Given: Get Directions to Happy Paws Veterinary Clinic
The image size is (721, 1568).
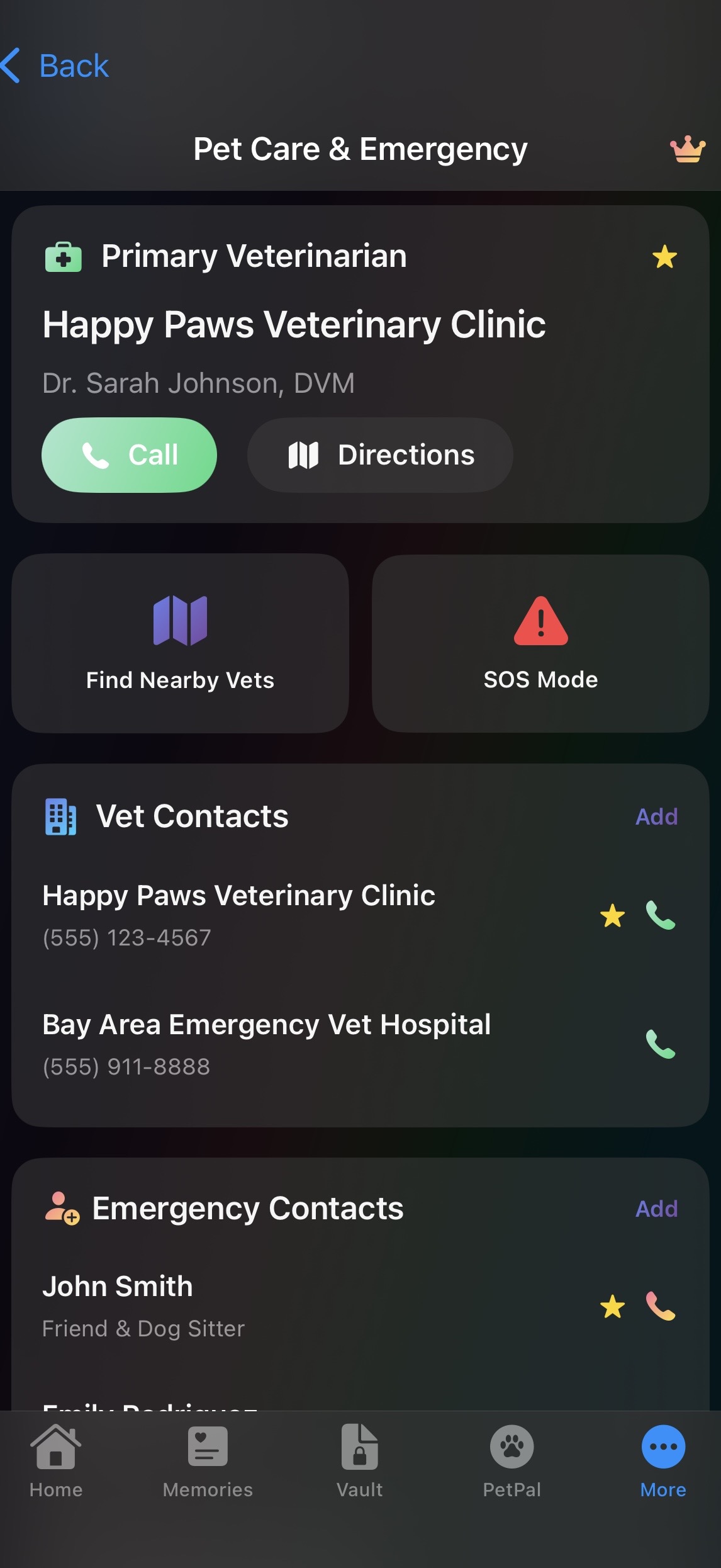Looking at the screenshot, I should coord(379,454).
